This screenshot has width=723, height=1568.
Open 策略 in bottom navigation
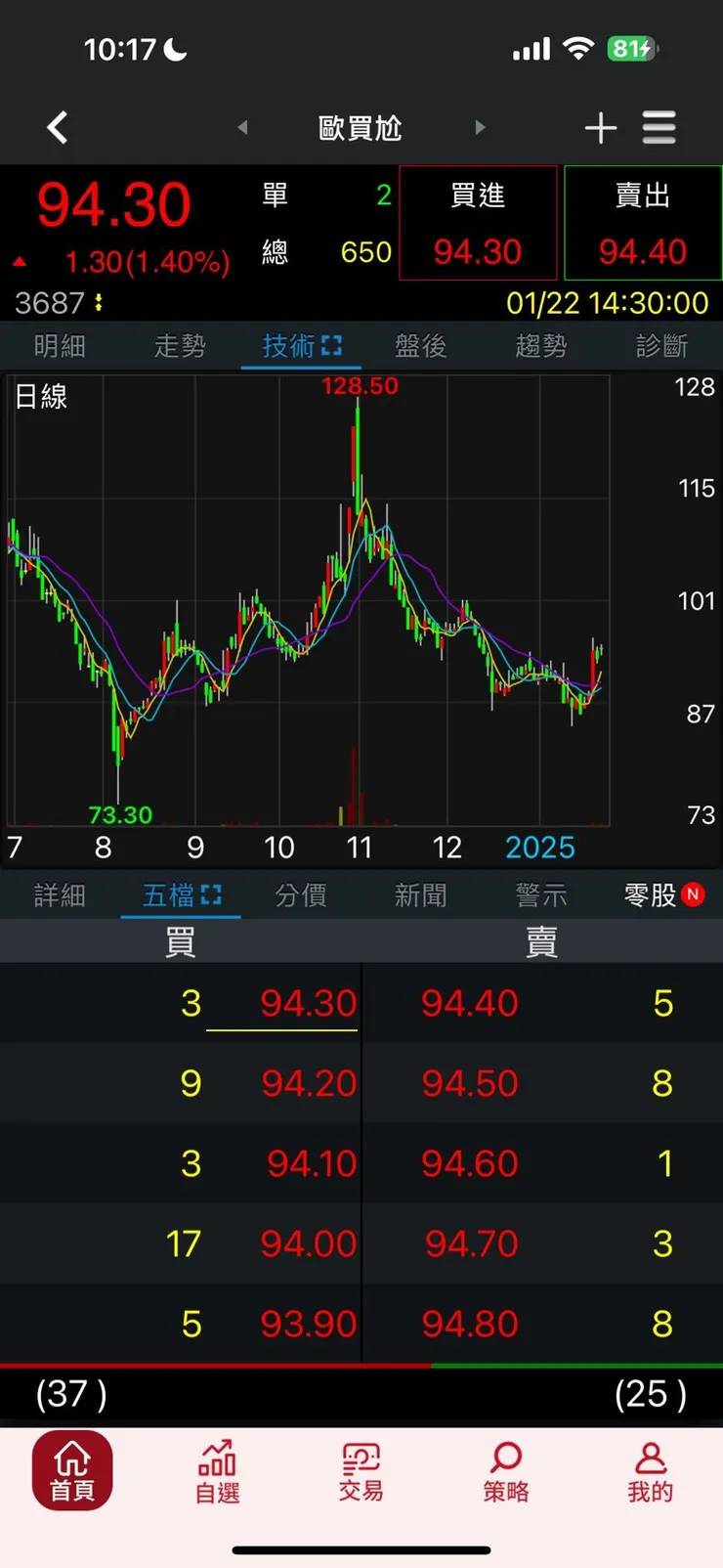tap(506, 1471)
